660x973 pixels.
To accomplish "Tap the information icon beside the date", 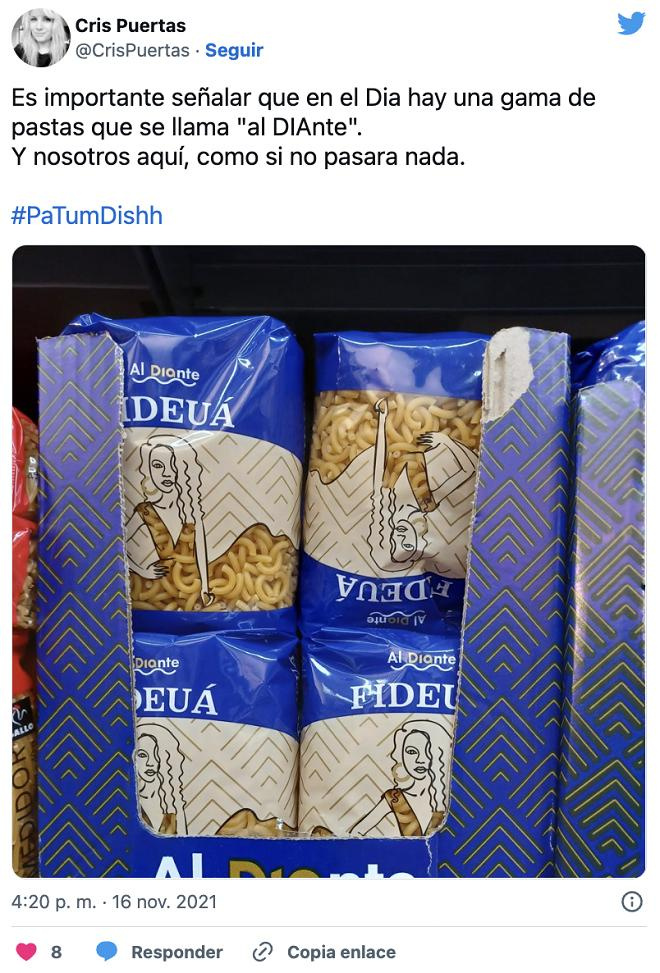I will point(632,901).
